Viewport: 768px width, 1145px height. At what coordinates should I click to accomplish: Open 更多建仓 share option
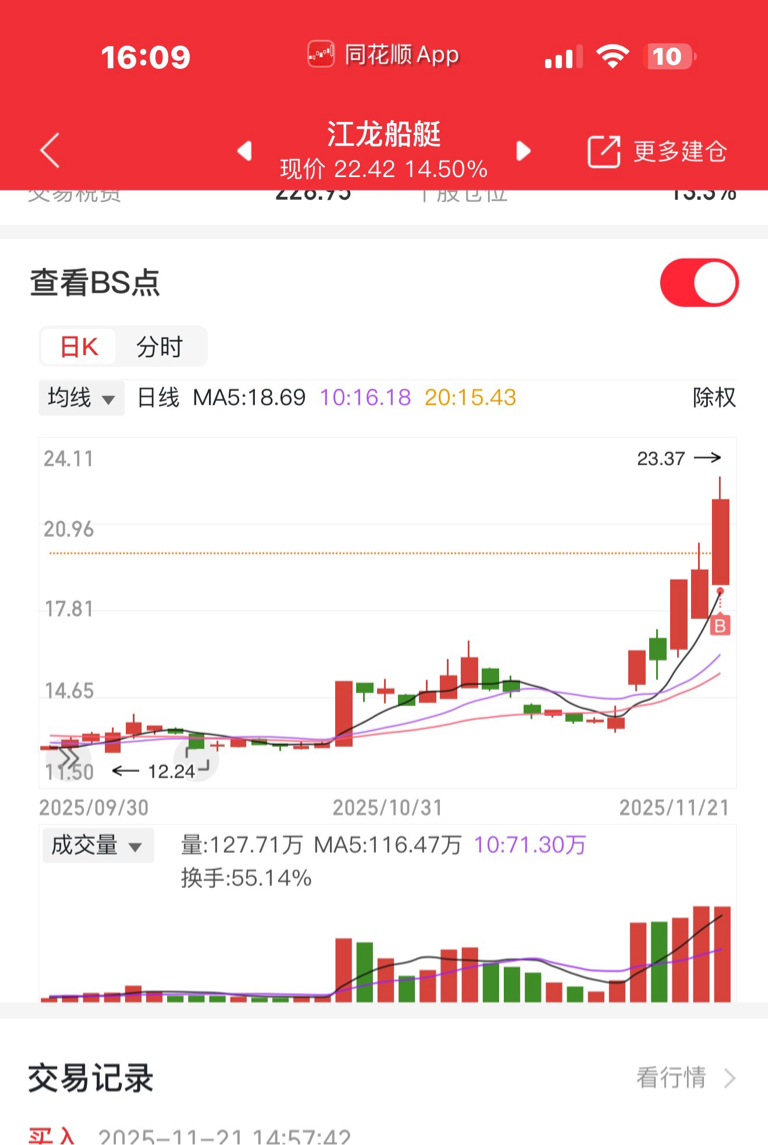click(657, 151)
